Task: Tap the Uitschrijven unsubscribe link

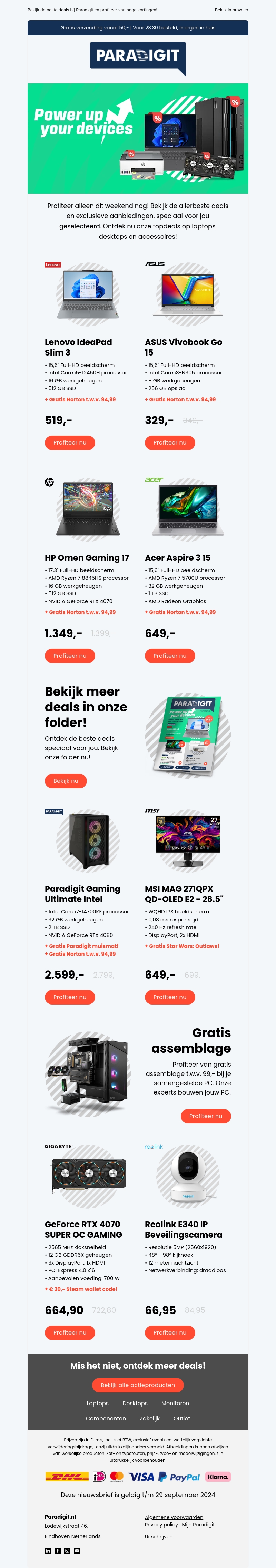Action: click(158, 1536)
